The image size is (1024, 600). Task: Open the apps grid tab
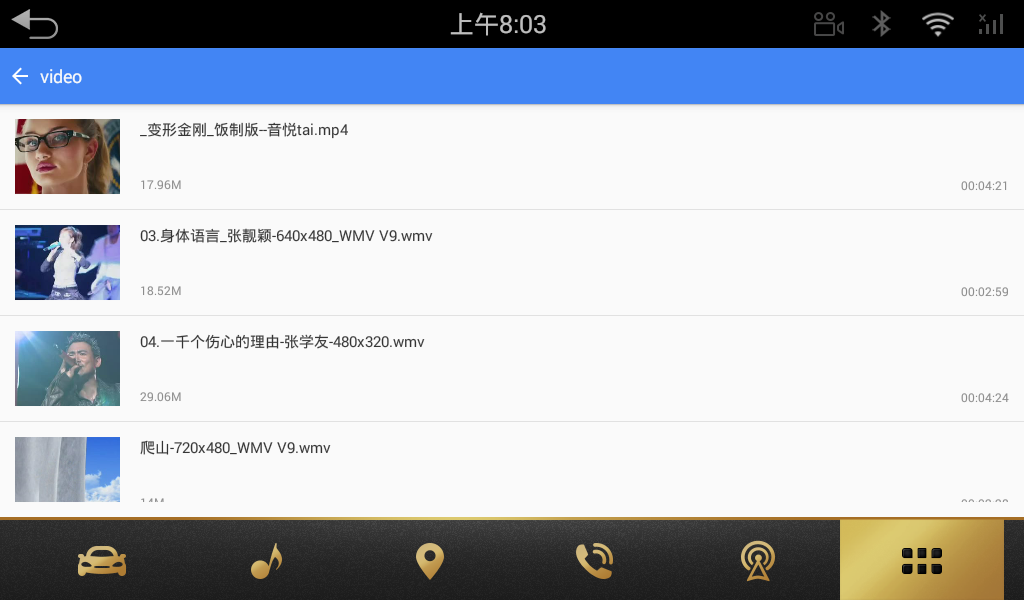click(x=921, y=561)
